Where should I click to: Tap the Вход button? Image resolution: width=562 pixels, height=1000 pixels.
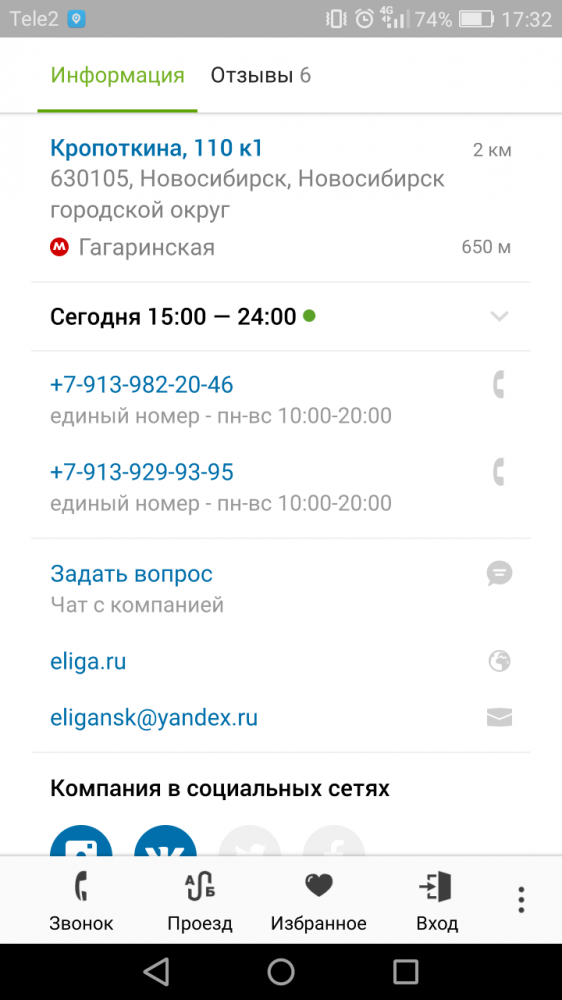tap(437, 901)
